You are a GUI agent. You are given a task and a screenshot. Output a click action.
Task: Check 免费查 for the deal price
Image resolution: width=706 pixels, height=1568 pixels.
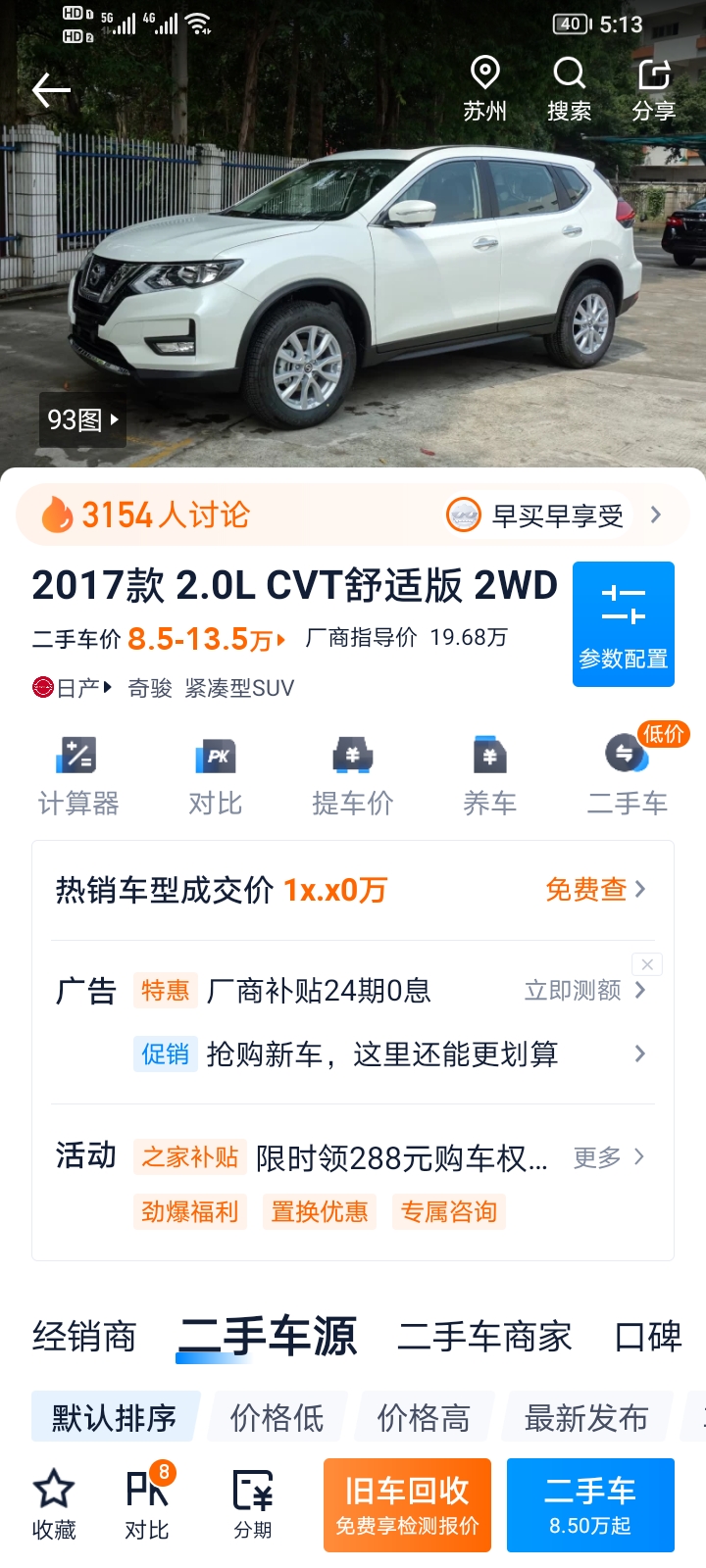pyautogui.click(x=595, y=889)
